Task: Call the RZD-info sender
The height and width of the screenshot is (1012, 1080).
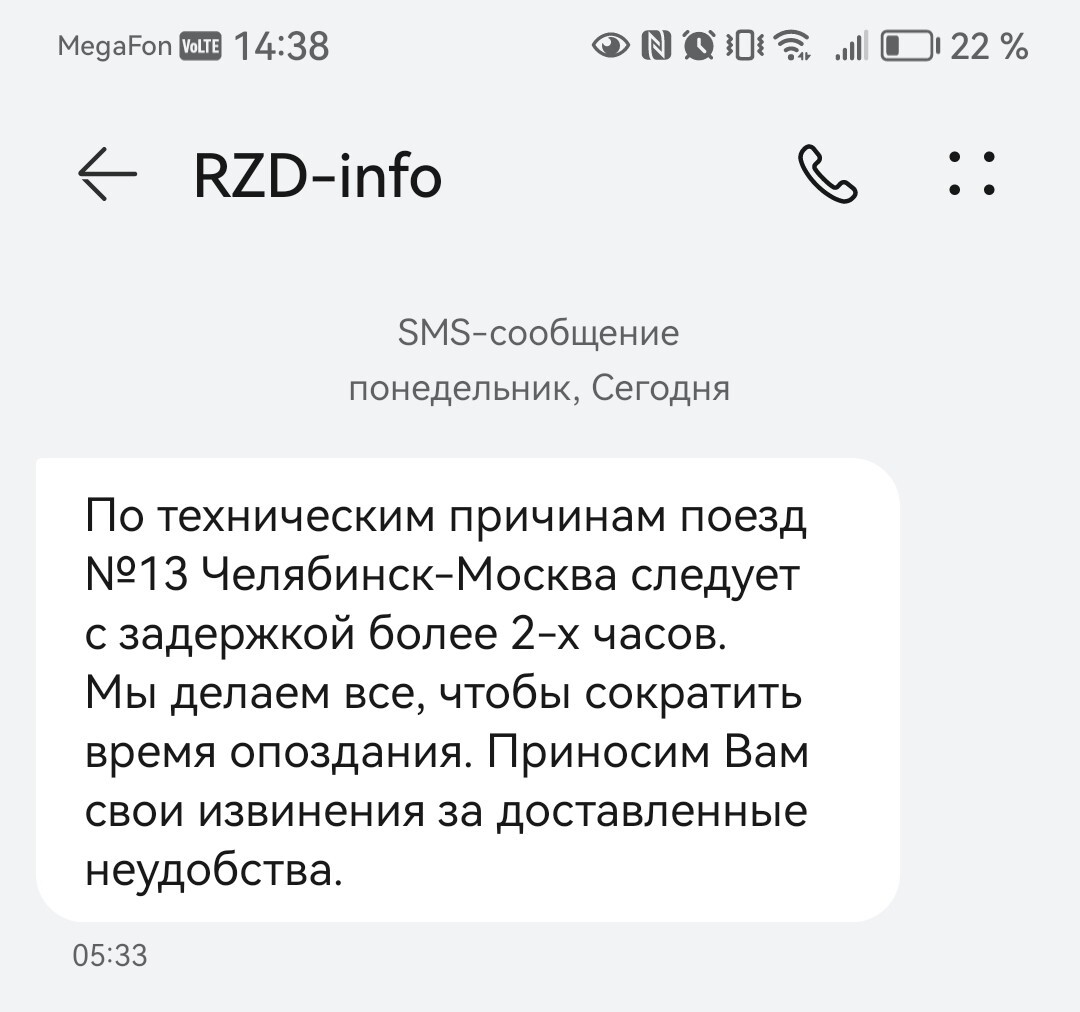Action: click(x=828, y=175)
